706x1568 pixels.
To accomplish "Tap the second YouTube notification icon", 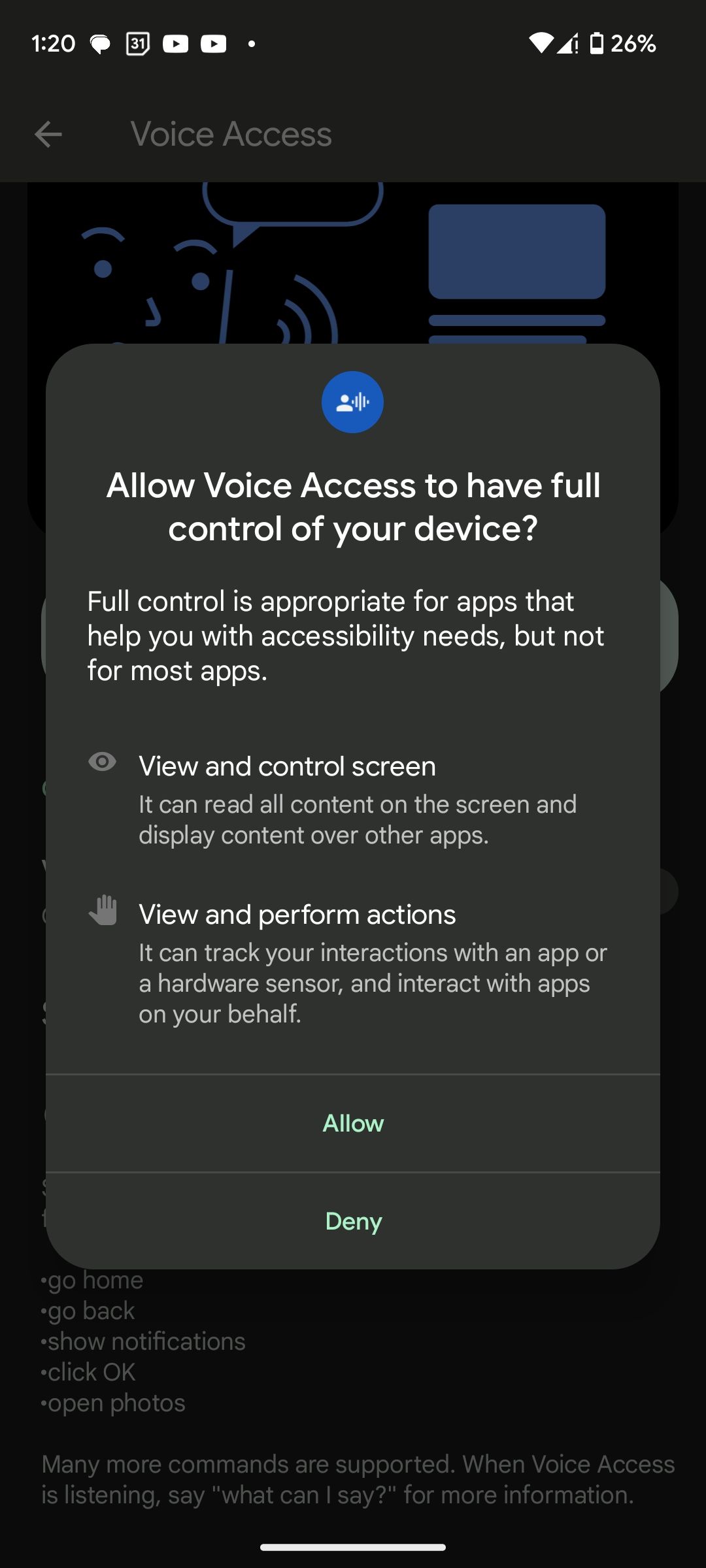I will click(x=213, y=44).
